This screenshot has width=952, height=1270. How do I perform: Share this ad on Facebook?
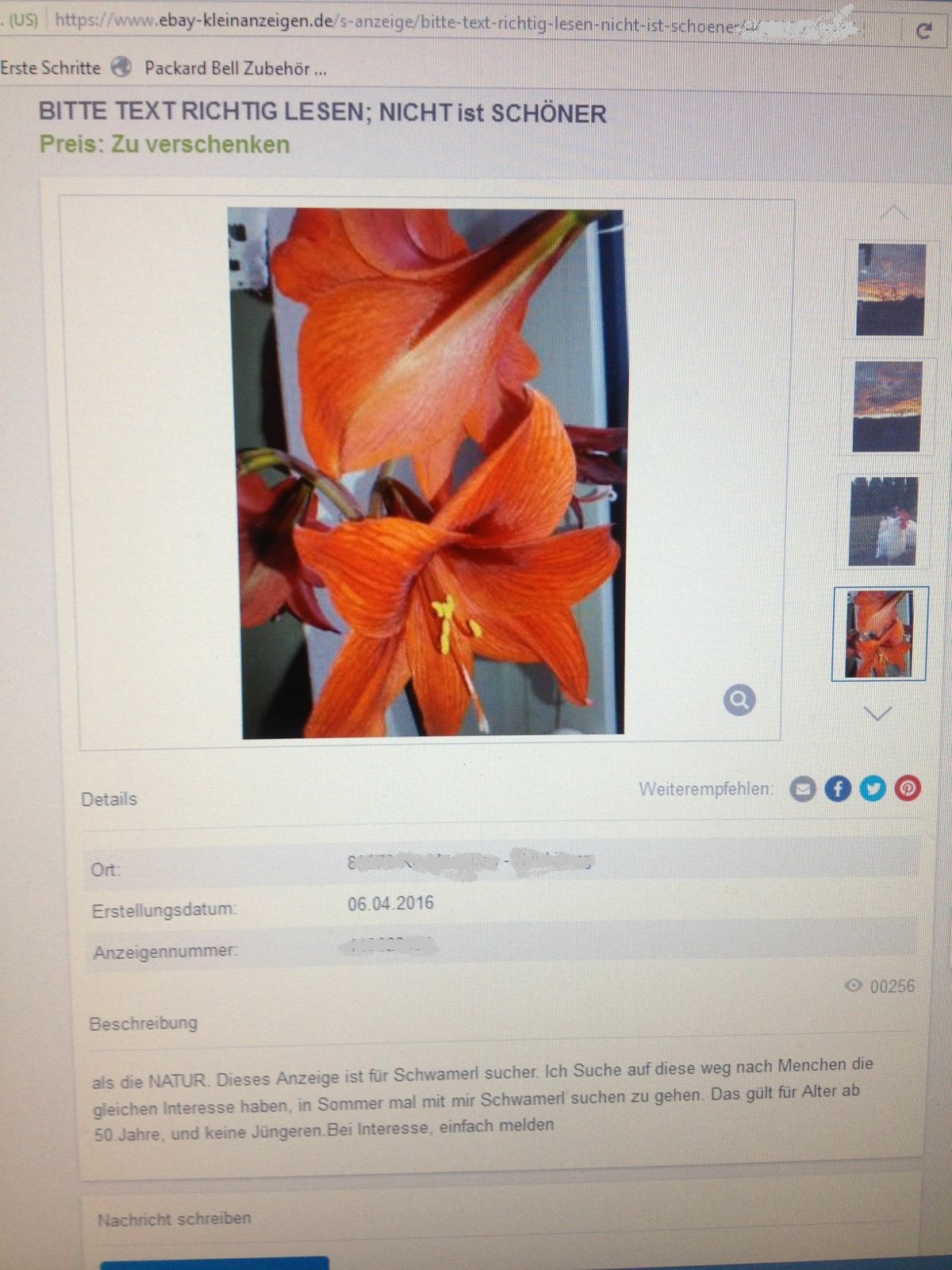pos(838,789)
